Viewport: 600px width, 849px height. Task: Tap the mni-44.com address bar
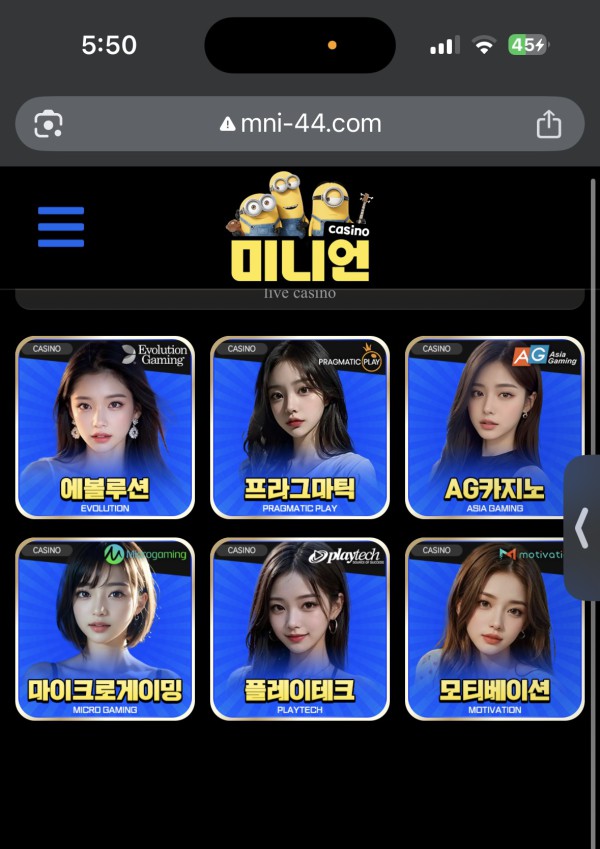(x=300, y=124)
